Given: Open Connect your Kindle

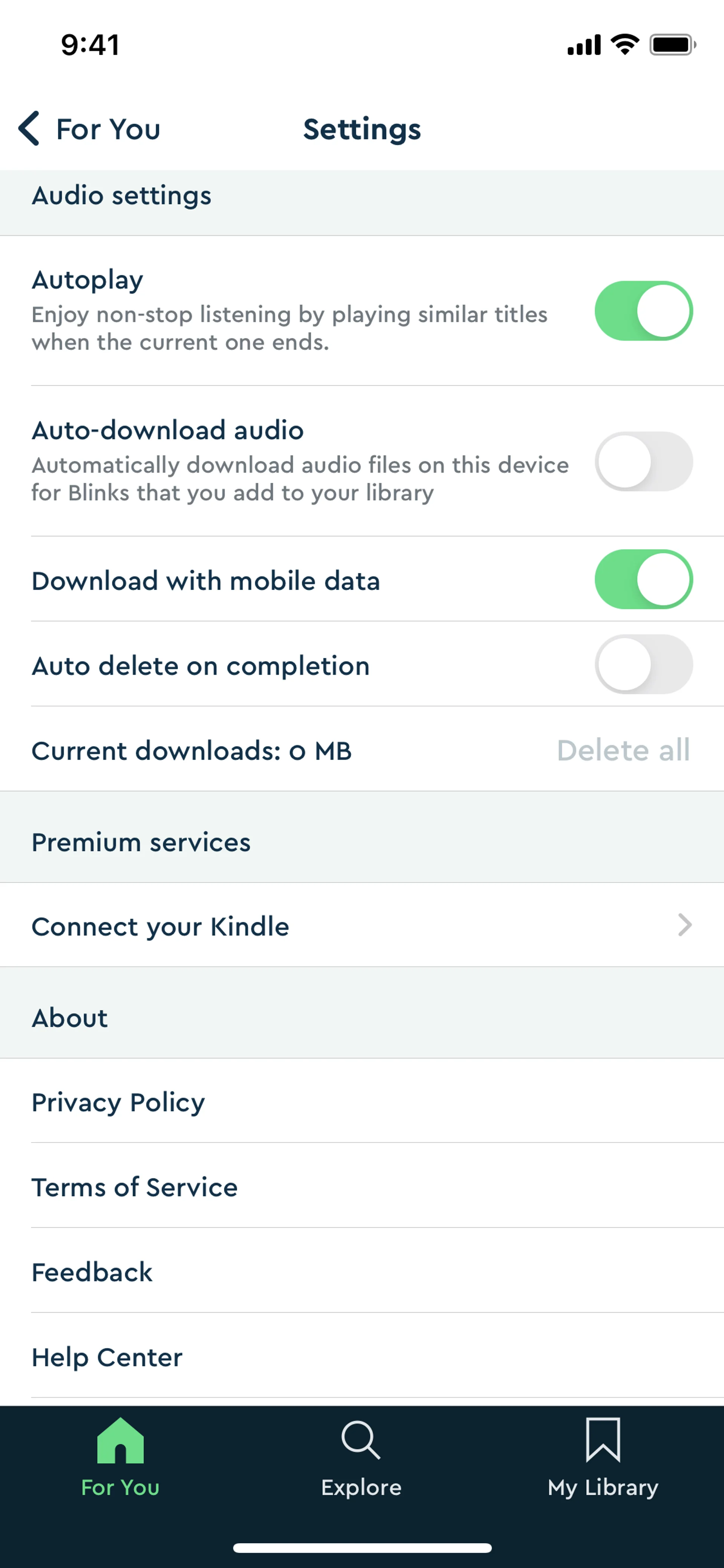Looking at the screenshot, I should click(361, 926).
